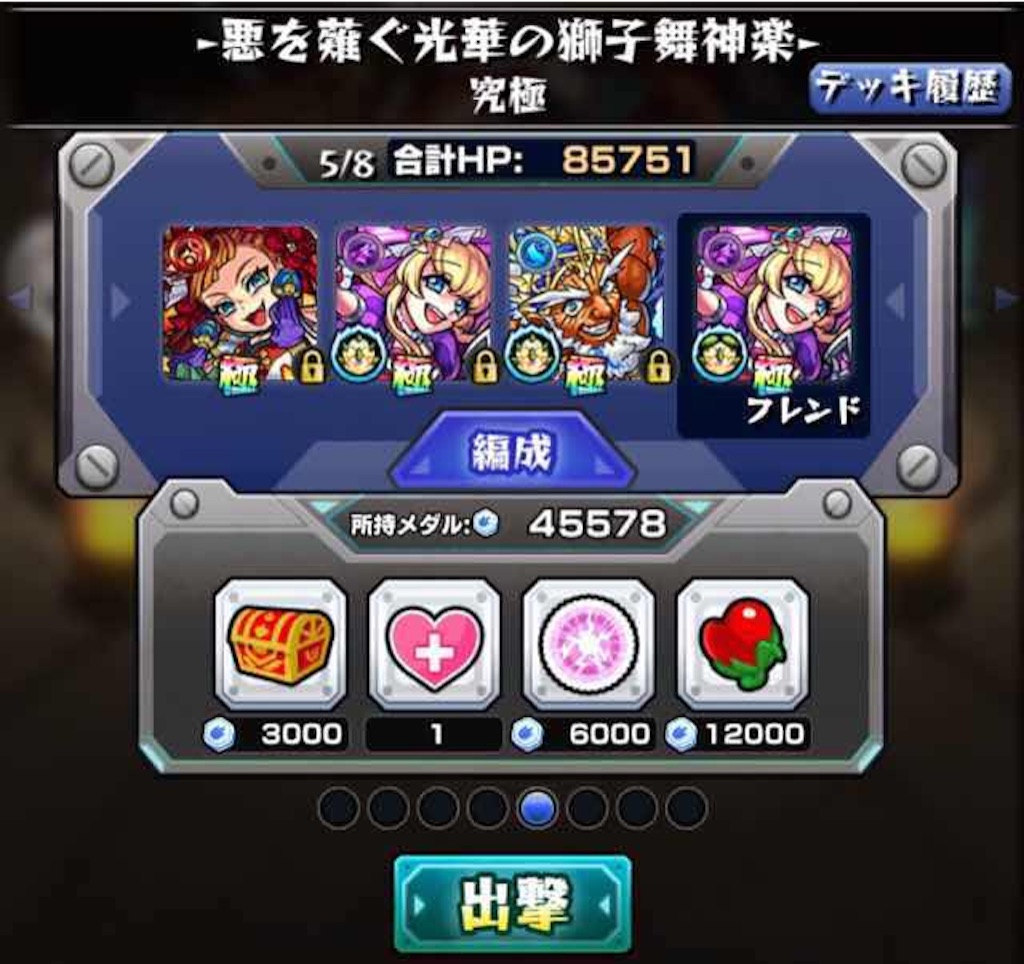Viewport: 1024px width, 964px height.
Task: Open the デッキ履歴 deck history
Action: coord(909,89)
